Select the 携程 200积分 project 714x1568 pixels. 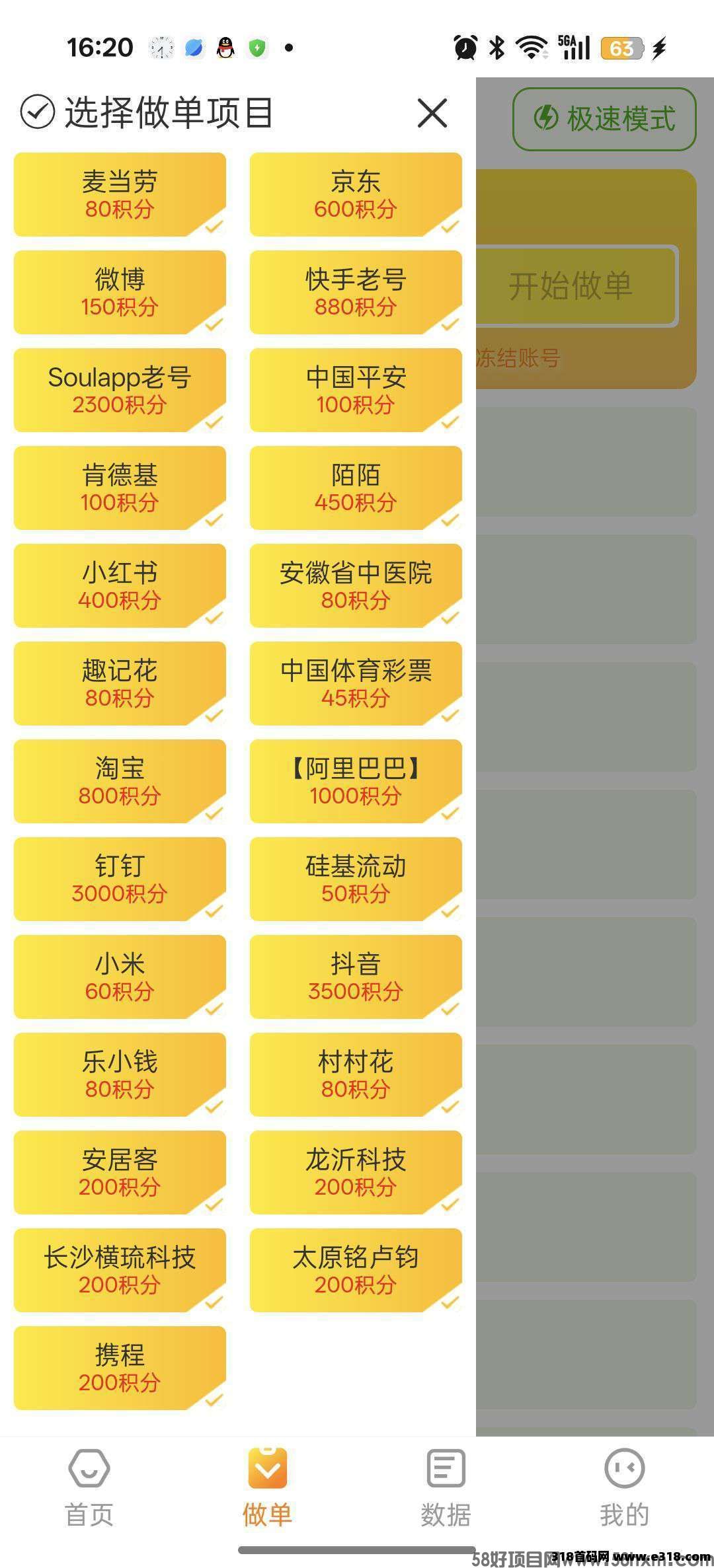click(120, 1368)
